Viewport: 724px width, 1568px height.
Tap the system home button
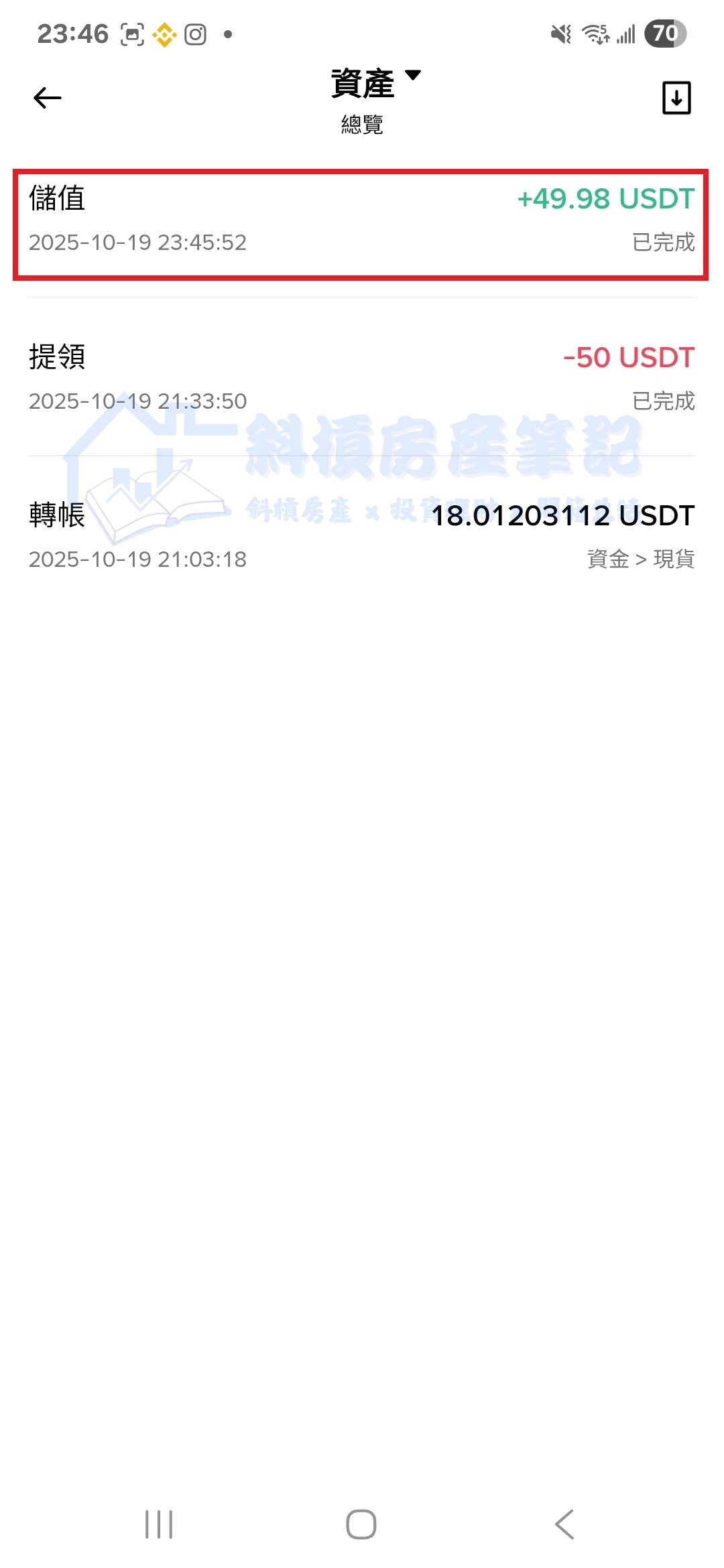point(361,1524)
